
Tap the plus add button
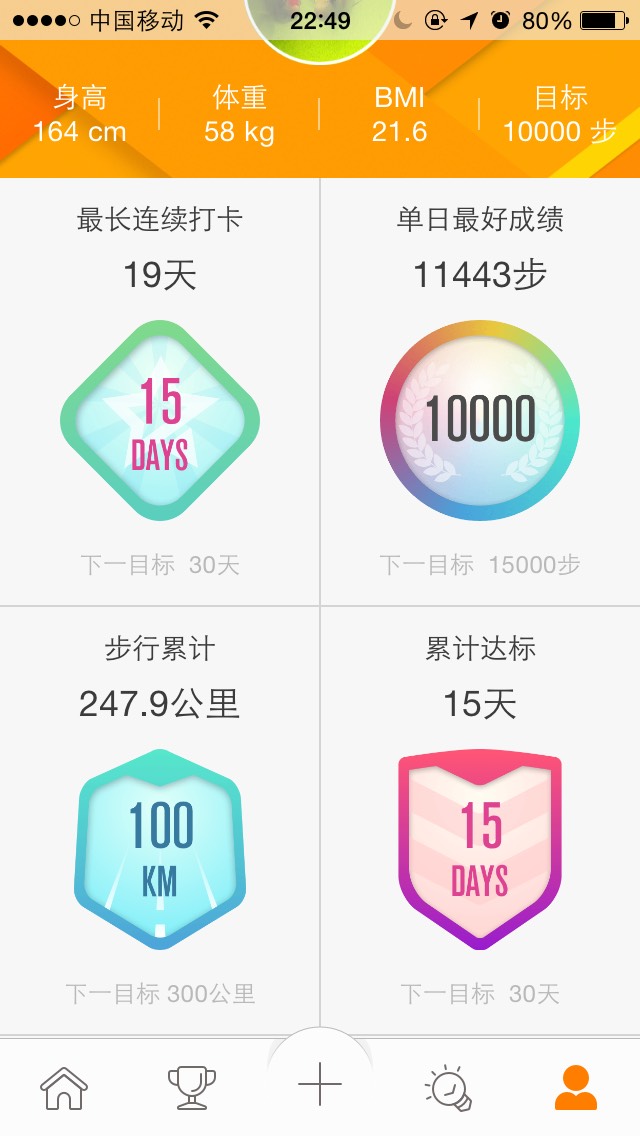320,1084
